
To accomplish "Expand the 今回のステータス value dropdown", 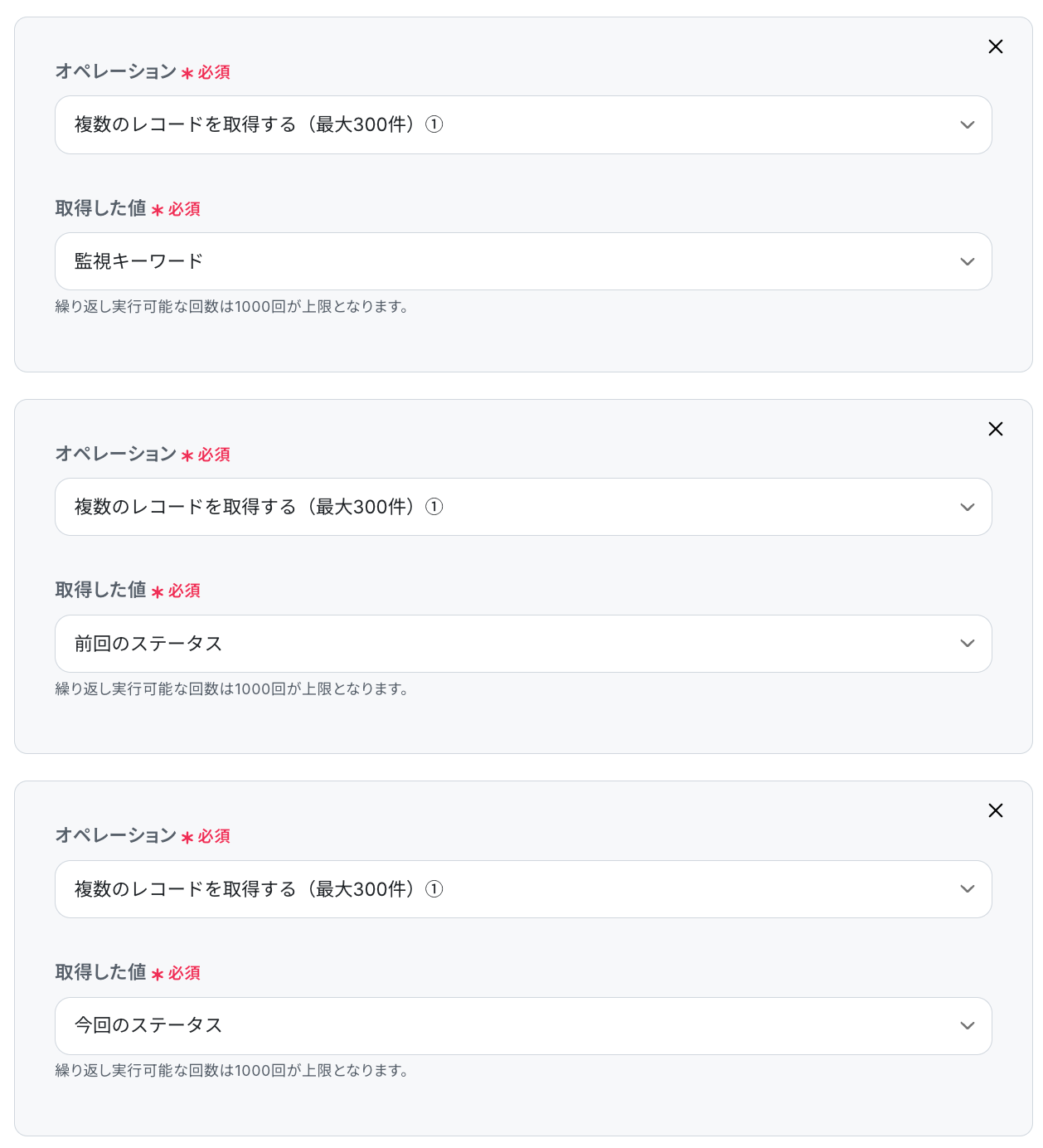I will click(x=523, y=1026).
